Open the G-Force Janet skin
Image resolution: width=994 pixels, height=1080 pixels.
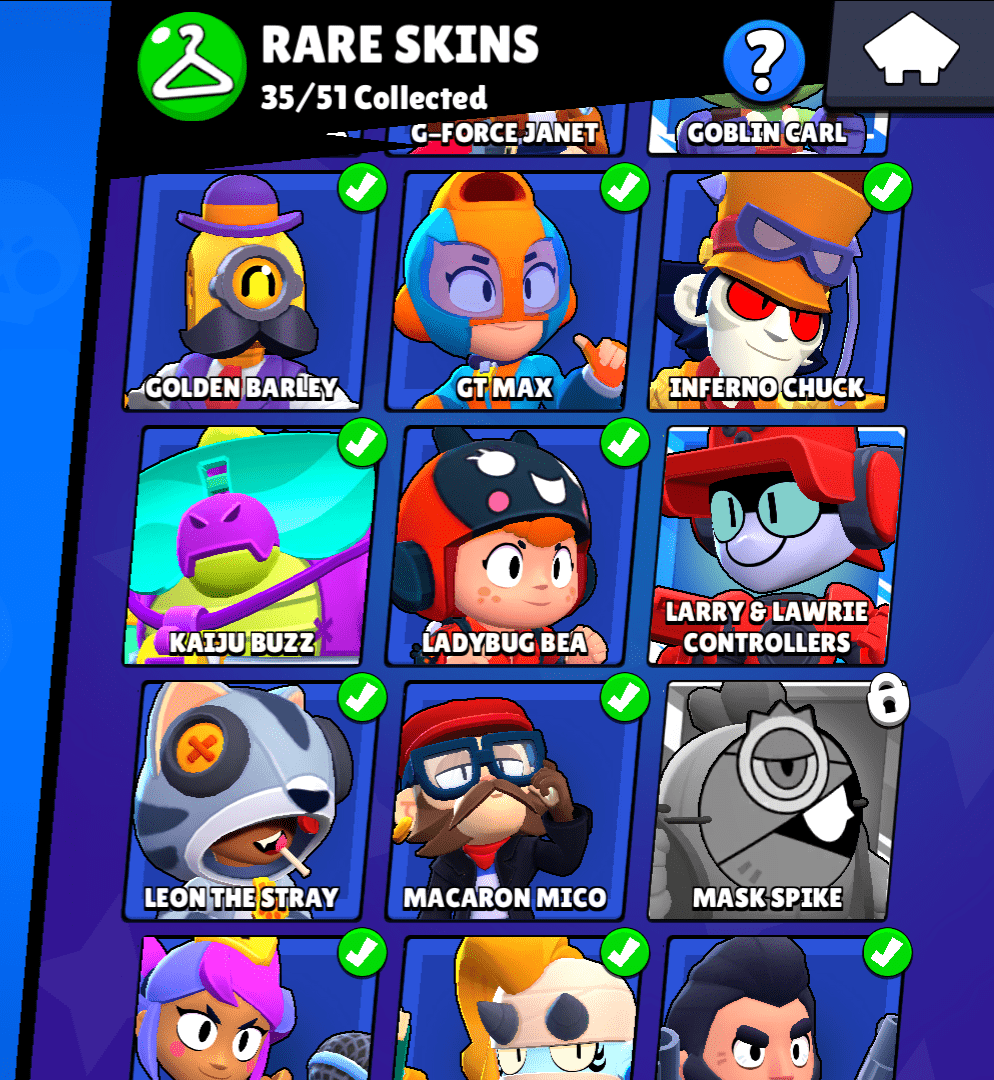coord(505,130)
